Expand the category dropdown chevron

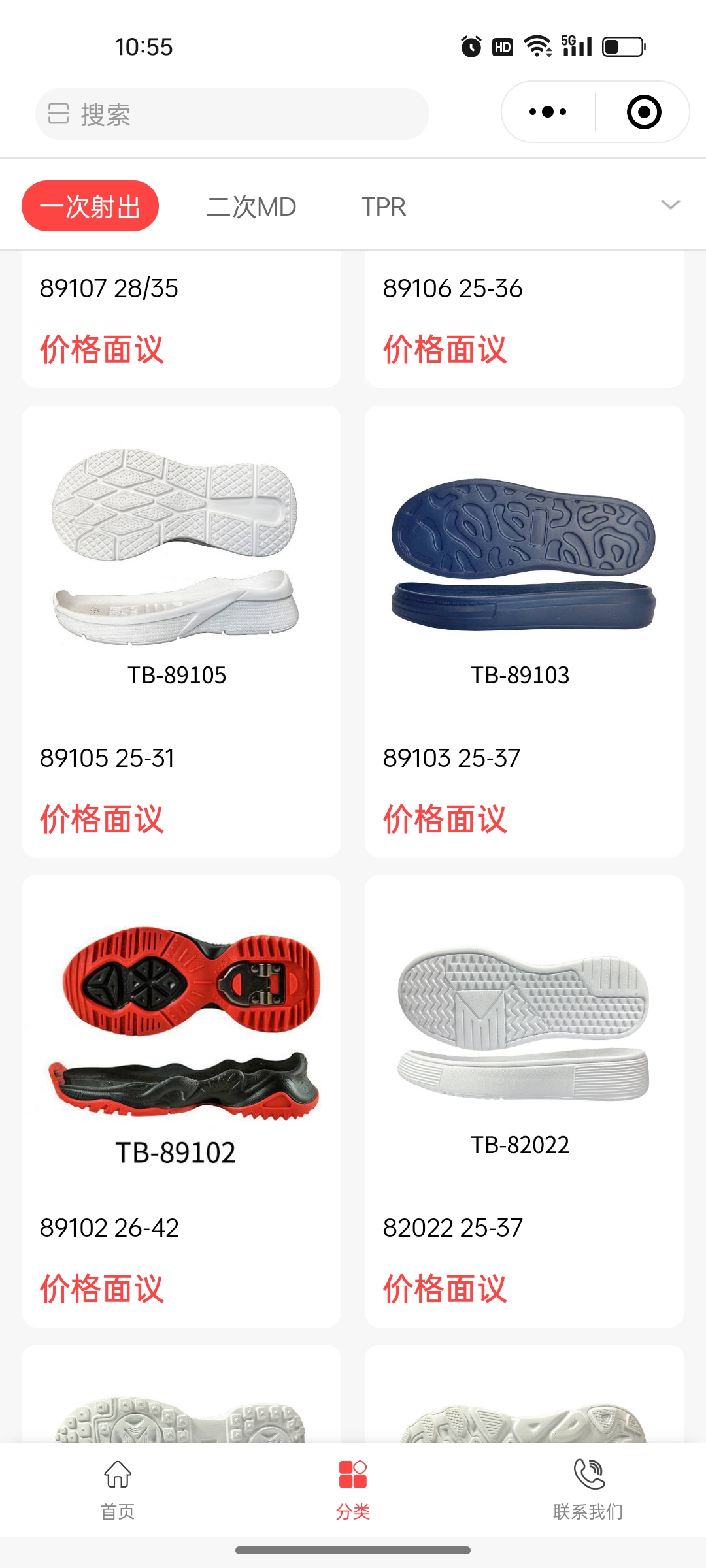click(x=670, y=205)
